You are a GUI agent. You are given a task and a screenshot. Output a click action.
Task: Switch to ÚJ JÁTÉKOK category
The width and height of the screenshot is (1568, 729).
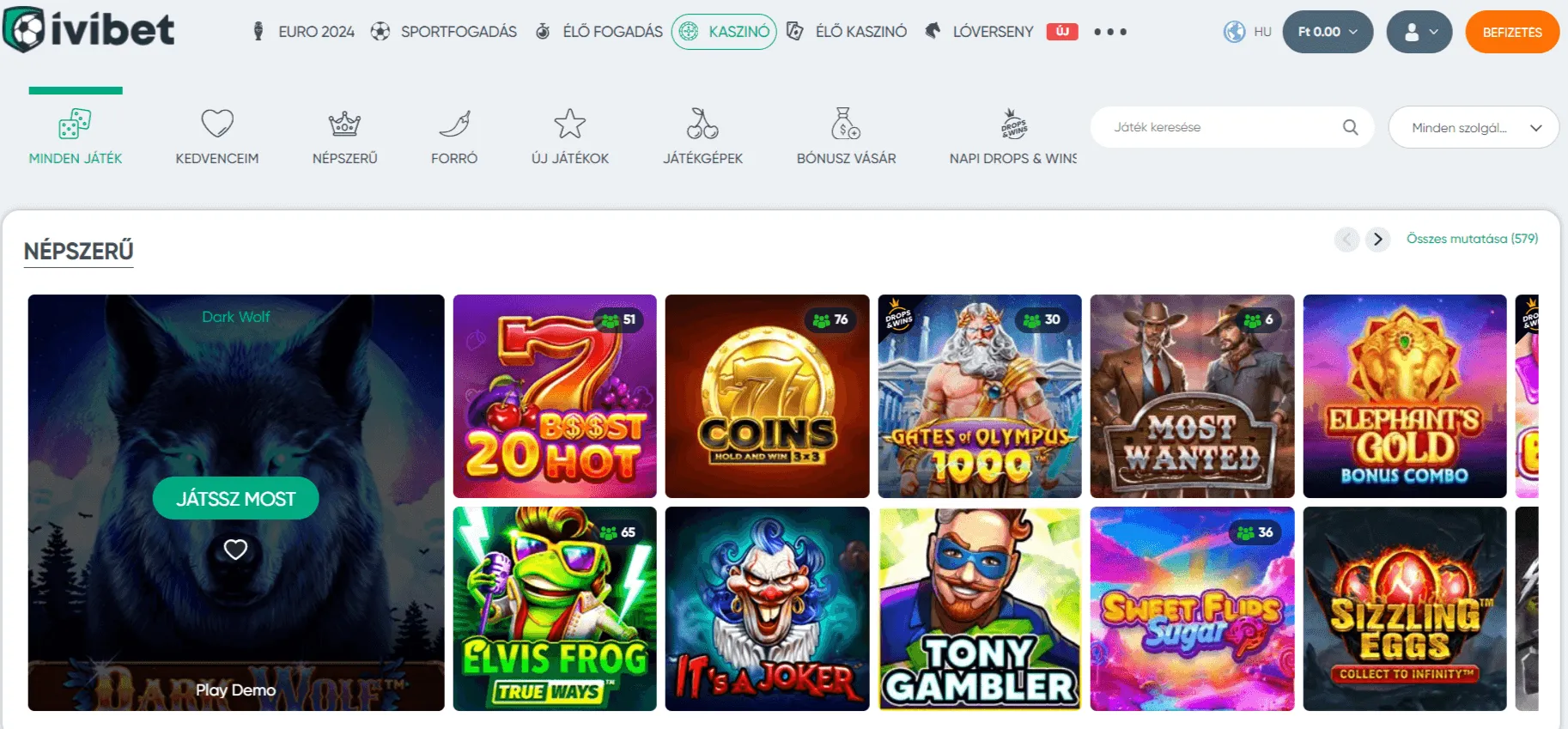[x=569, y=137]
